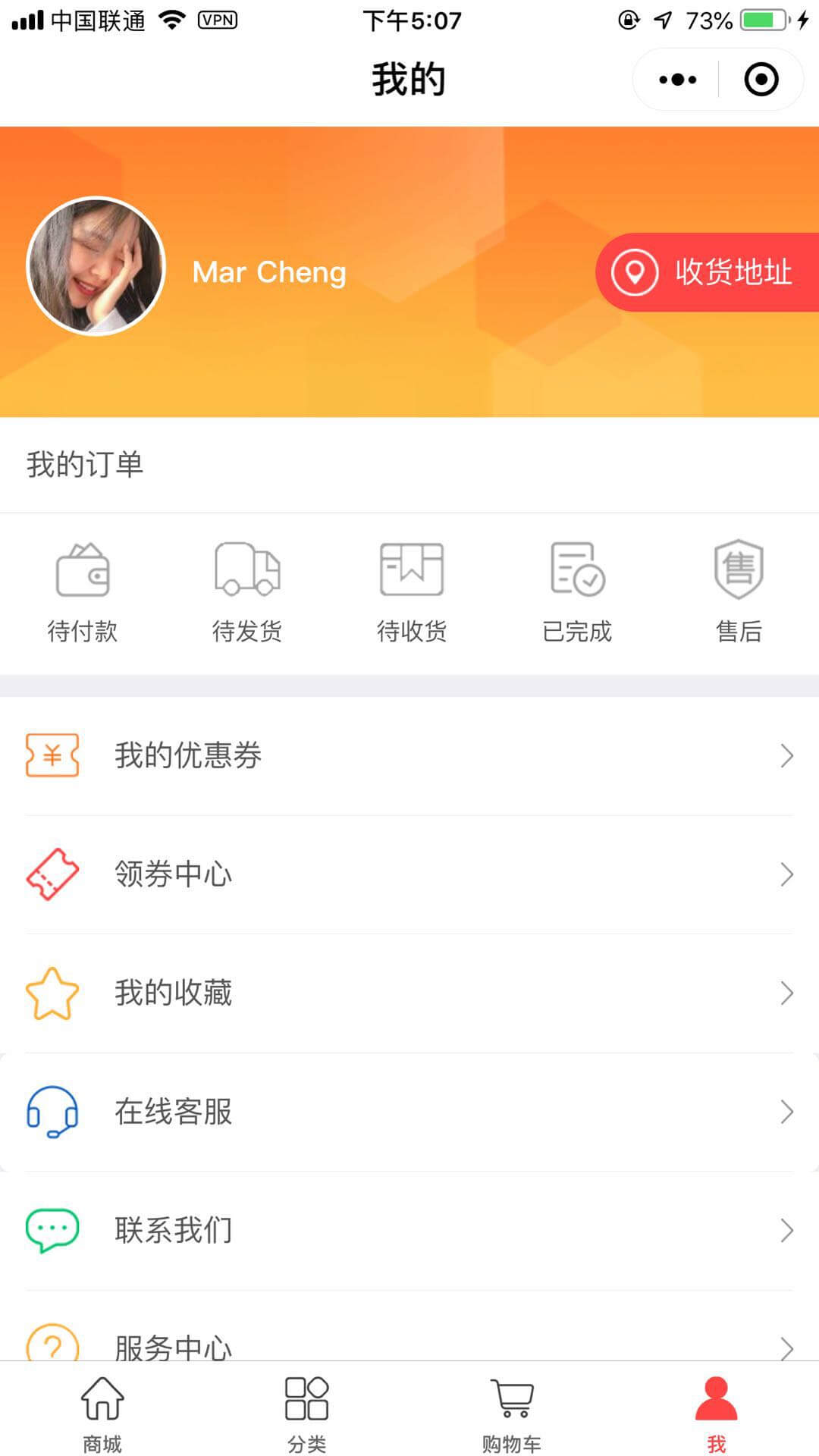Go to 领券中心 coupon center
Screen dimensions: 819x1456
[x=409, y=874]
